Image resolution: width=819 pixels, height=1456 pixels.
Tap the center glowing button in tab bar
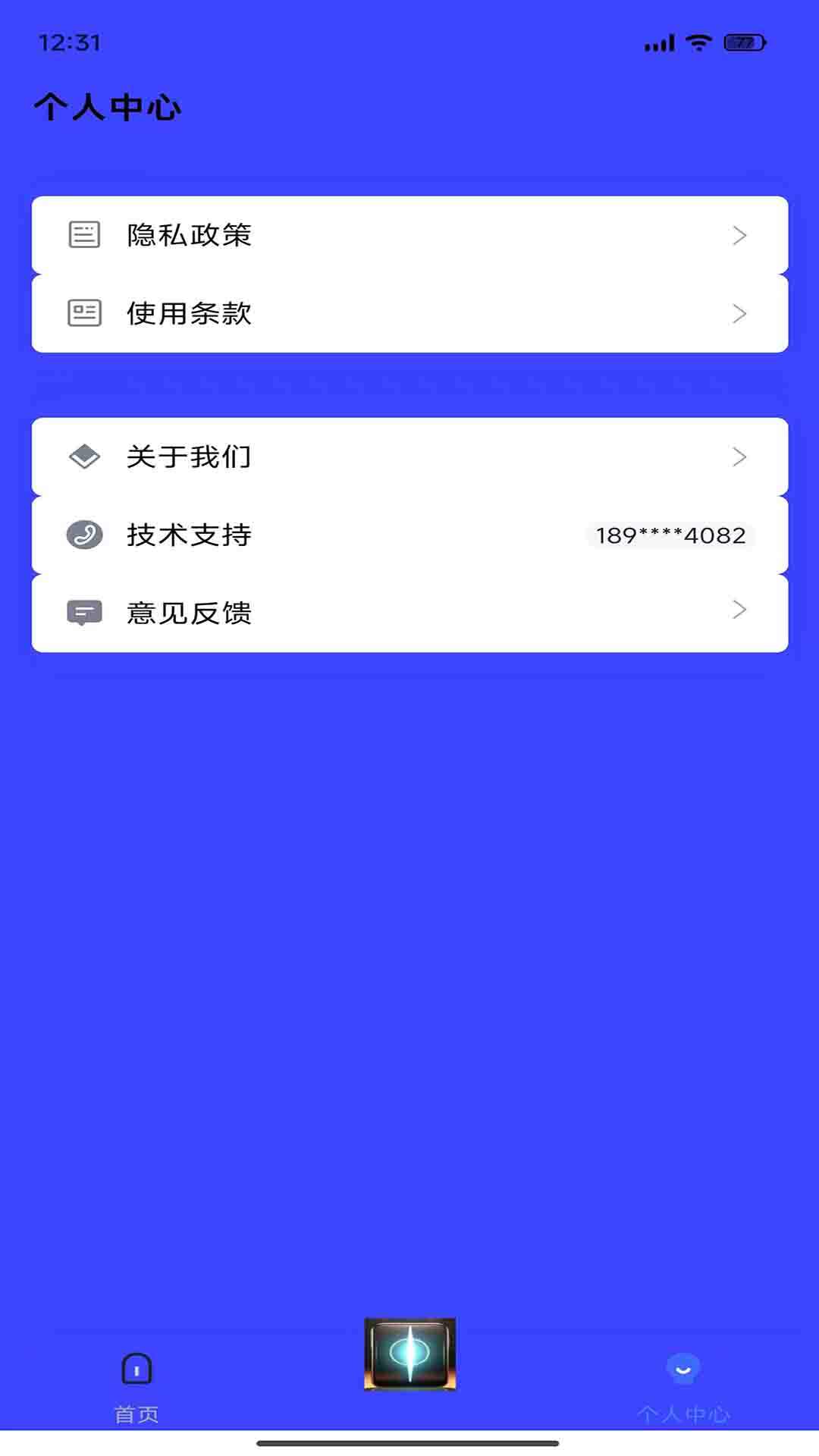[x=409, y=1354]
